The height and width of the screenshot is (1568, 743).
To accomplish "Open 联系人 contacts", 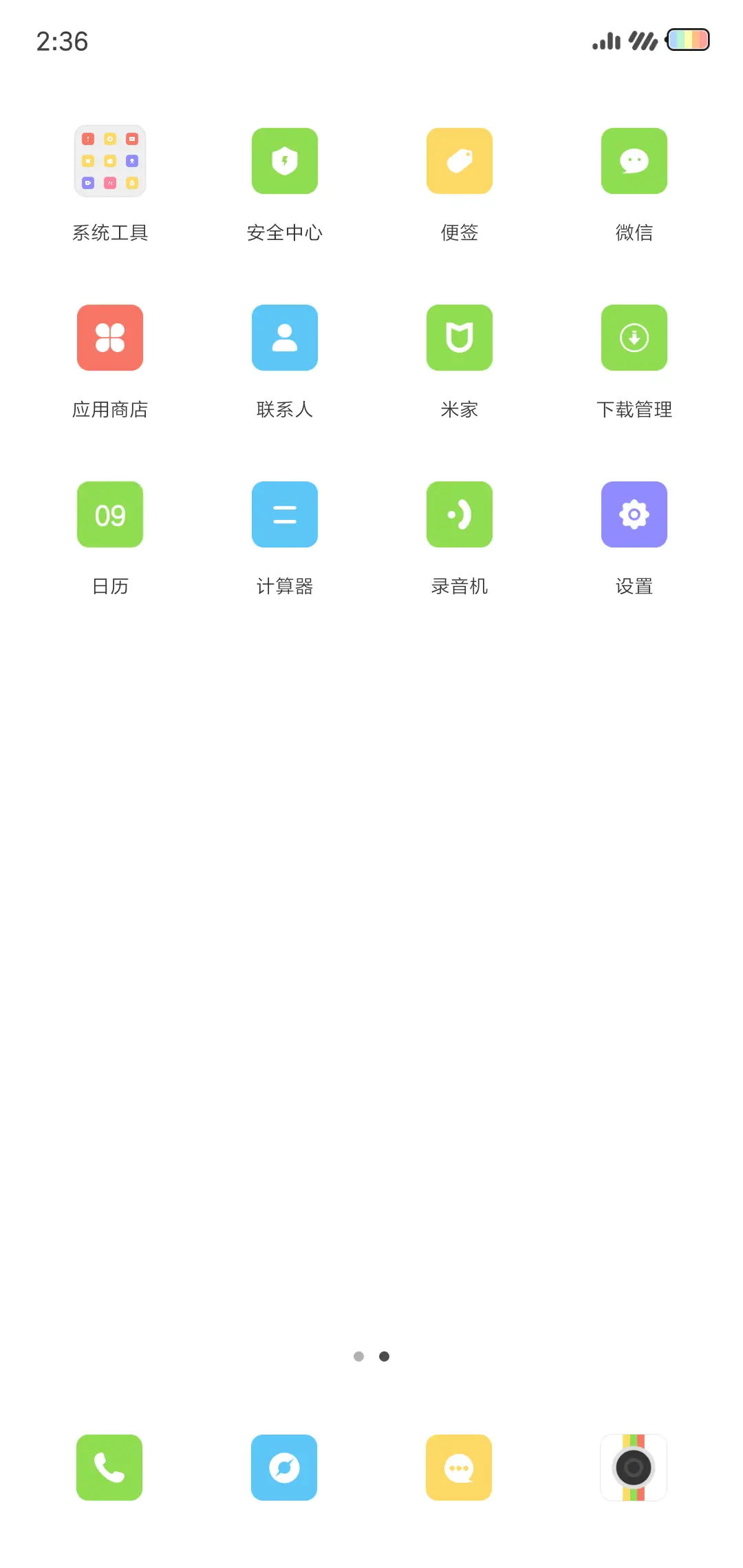I will point(284,338).
